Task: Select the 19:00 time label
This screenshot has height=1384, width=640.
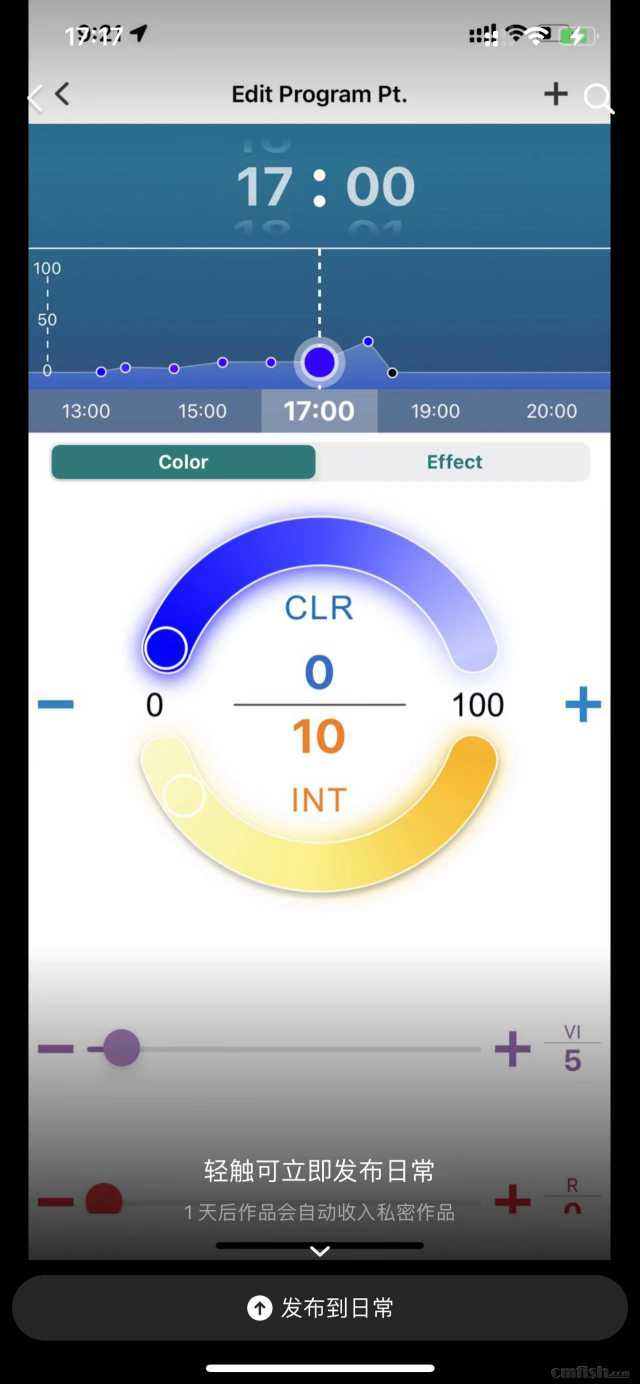Action: click(x=435, y=411)
